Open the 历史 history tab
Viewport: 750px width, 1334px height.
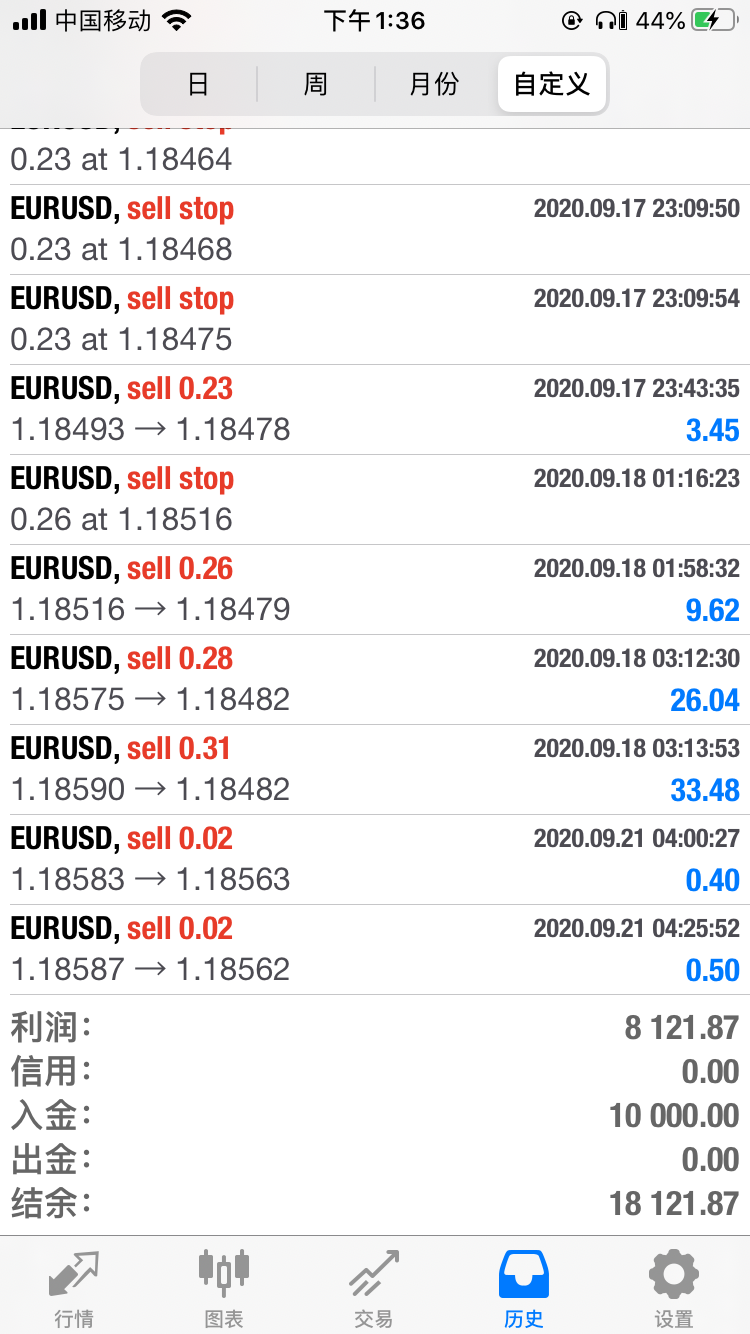pos(524,1287)
